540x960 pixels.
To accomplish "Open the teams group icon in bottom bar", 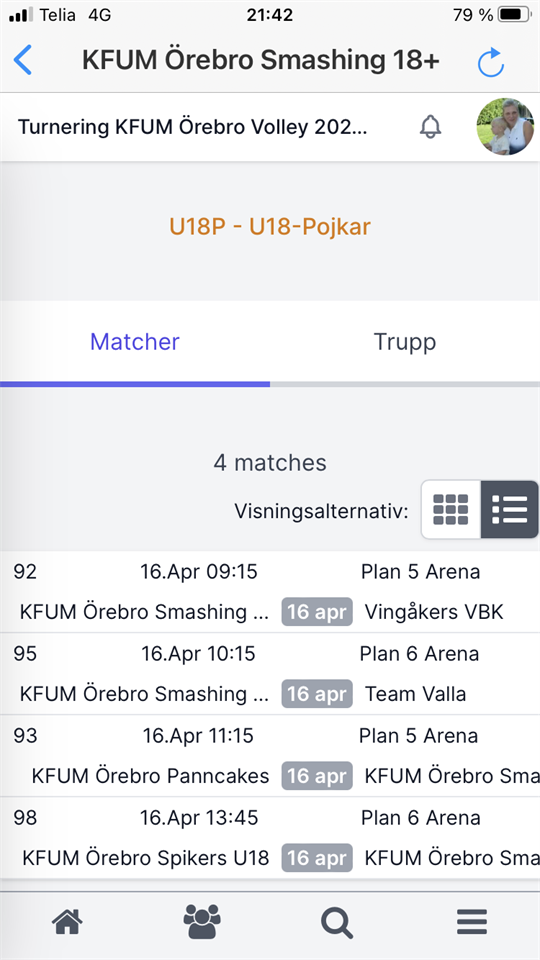I will [x=202, y=921].
